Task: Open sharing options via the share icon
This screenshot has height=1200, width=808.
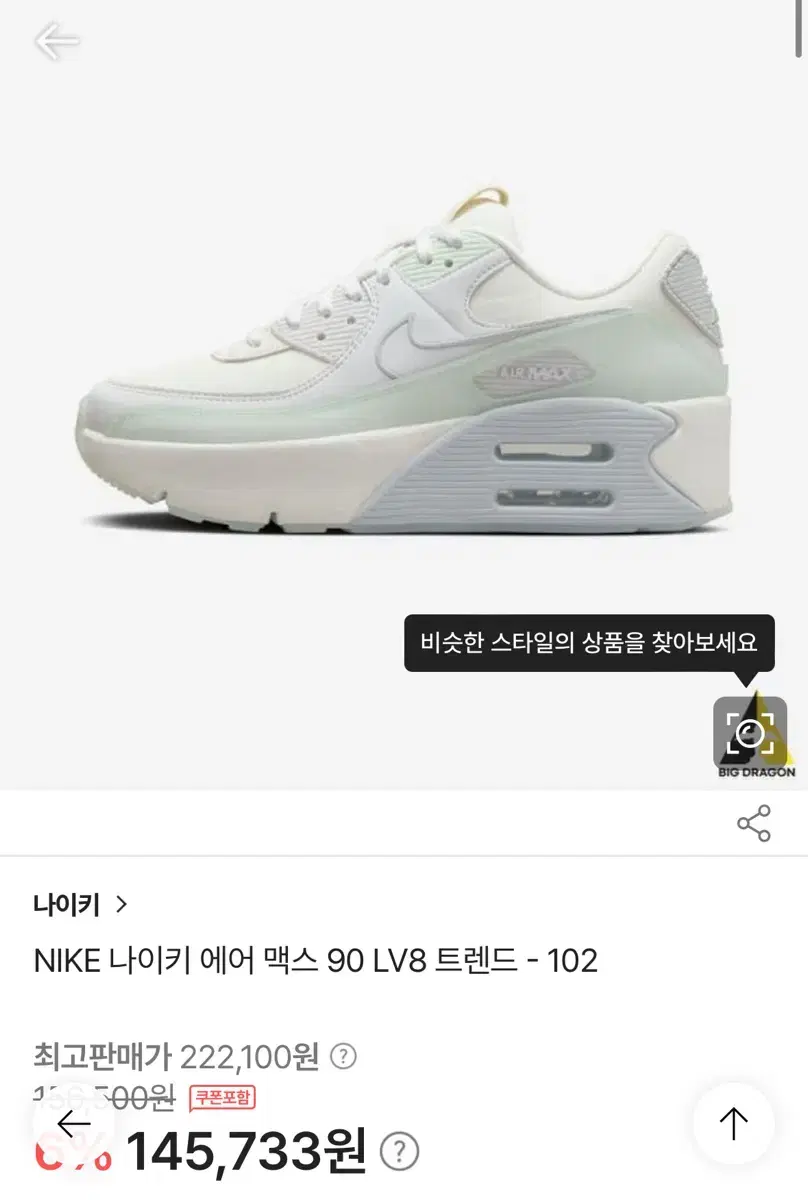Action: coord(752,822)
